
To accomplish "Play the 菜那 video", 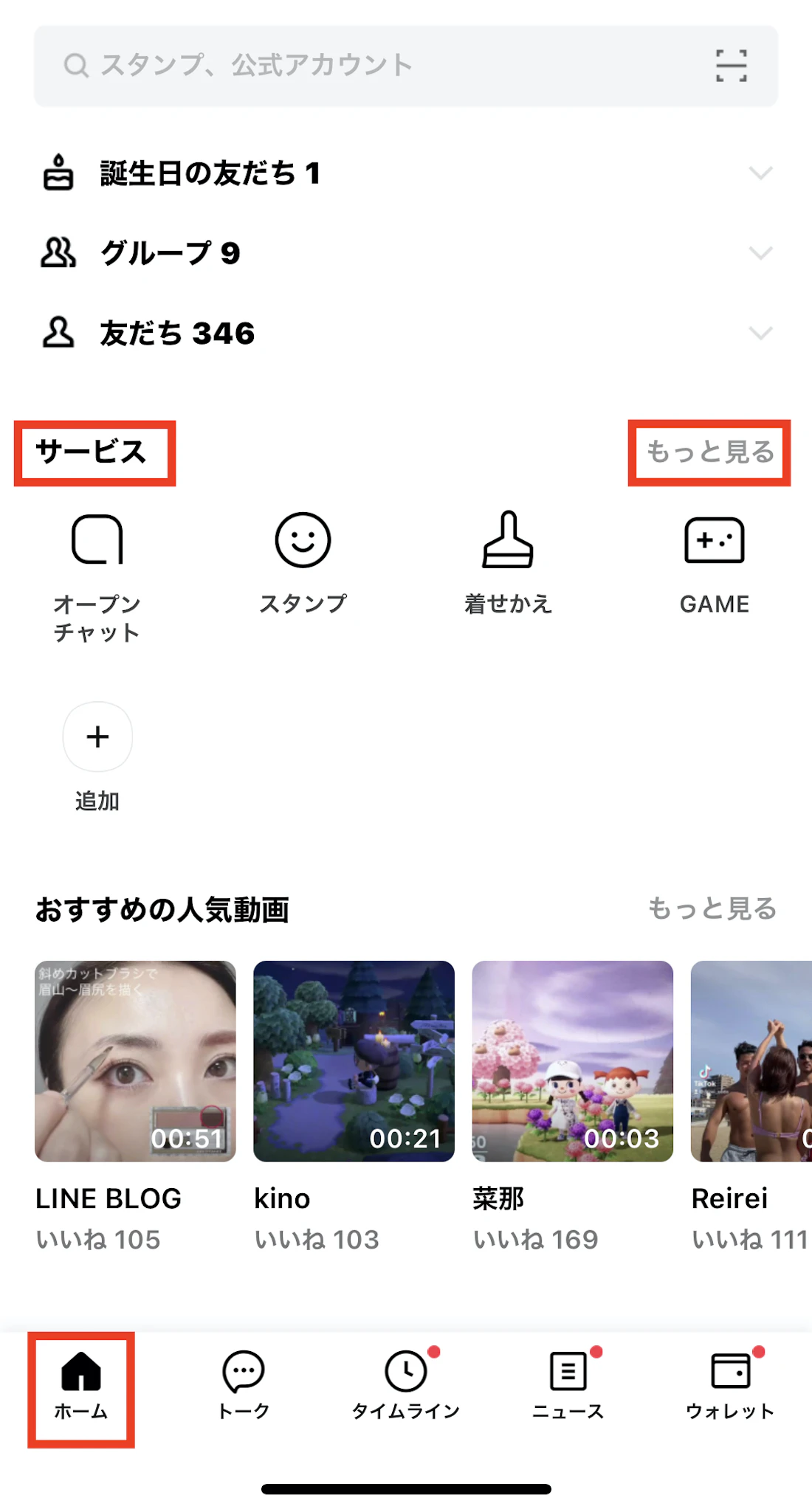I will pyautogui.click(x=572, y=1061).
